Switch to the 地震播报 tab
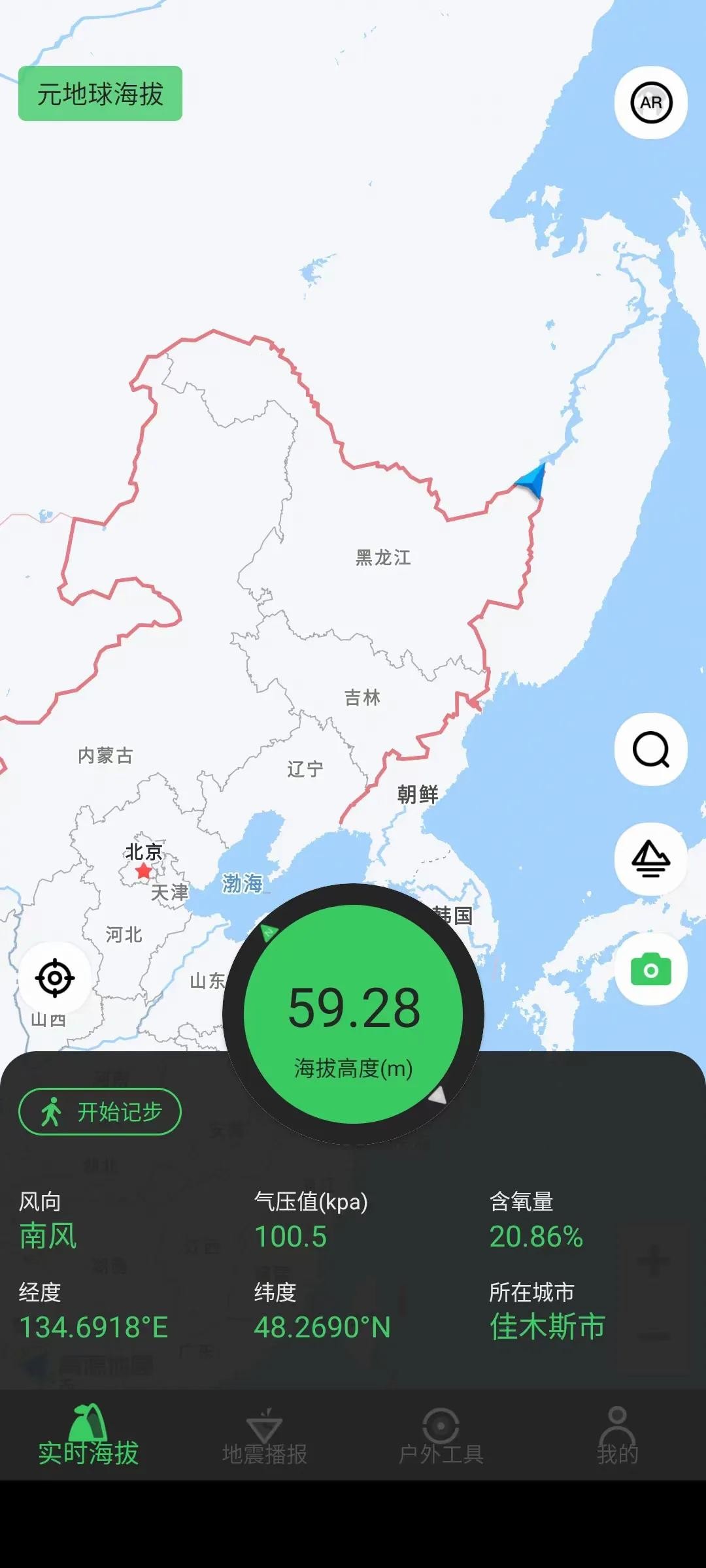 [x=265, y=1437]
